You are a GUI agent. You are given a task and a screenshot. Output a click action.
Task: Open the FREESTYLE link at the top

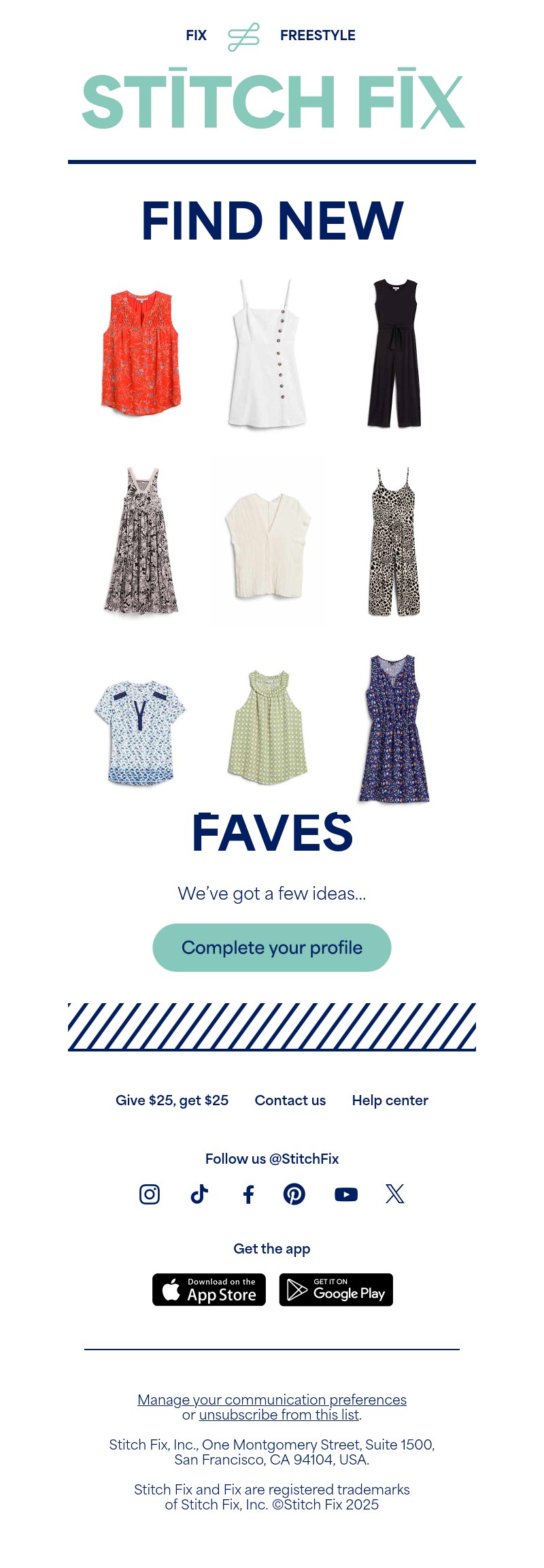[x=318, y=35]
